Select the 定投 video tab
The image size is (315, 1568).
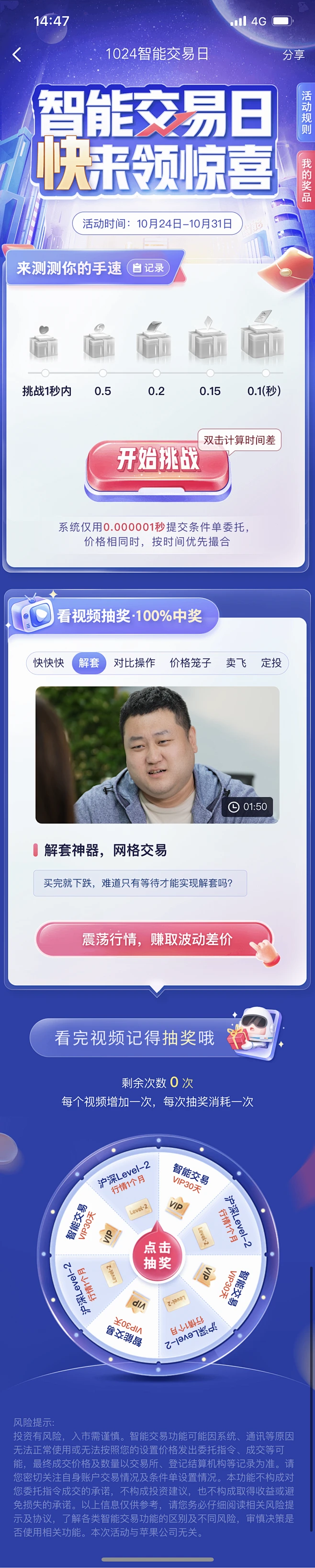click(271, 662)
